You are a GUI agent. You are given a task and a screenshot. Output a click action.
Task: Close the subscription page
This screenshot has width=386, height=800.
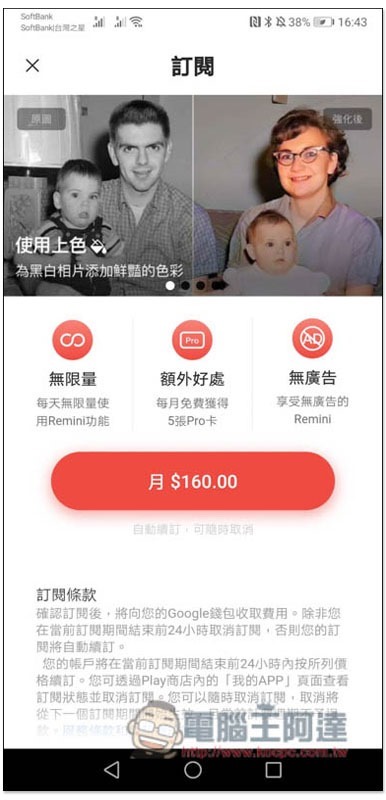(33, 66)
